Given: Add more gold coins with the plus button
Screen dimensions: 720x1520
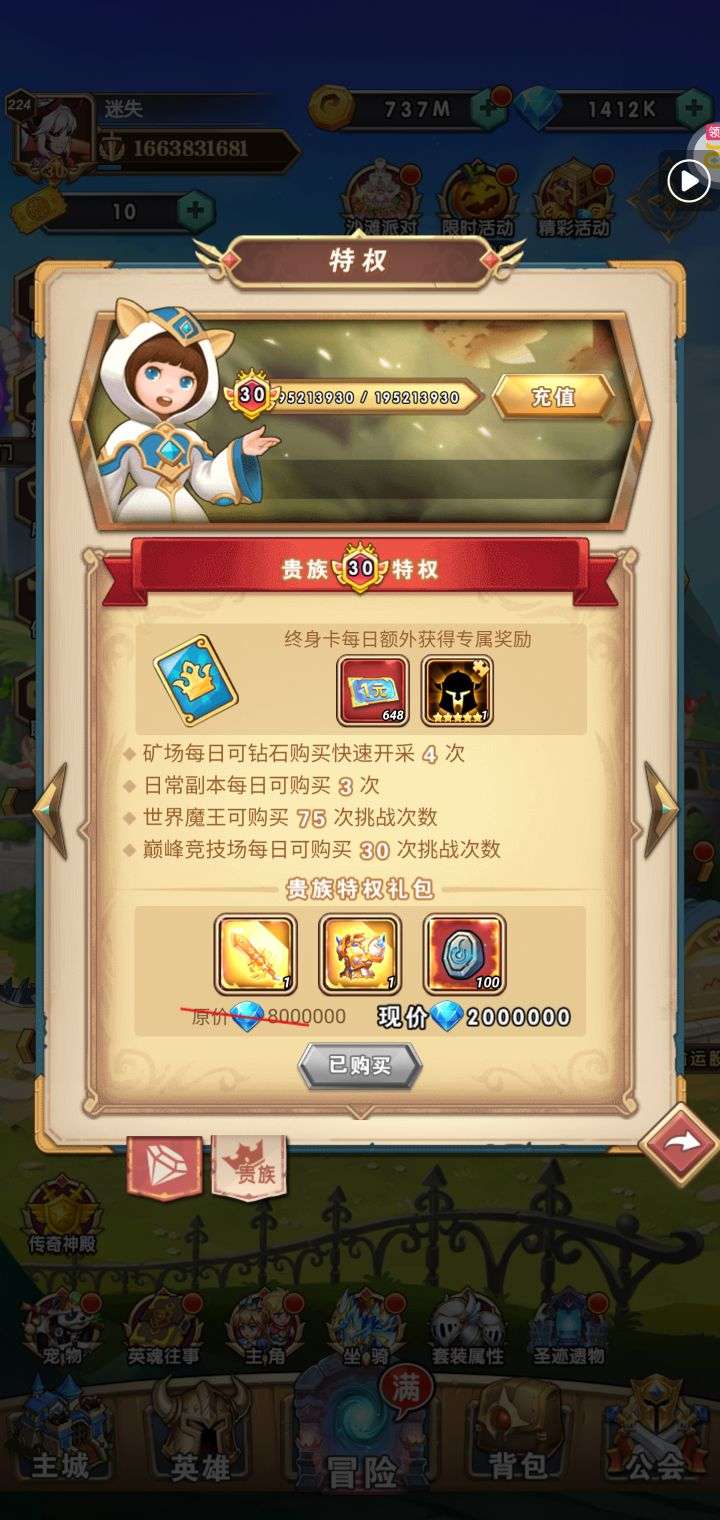Looking at the screenshot, I should [487, 109].
